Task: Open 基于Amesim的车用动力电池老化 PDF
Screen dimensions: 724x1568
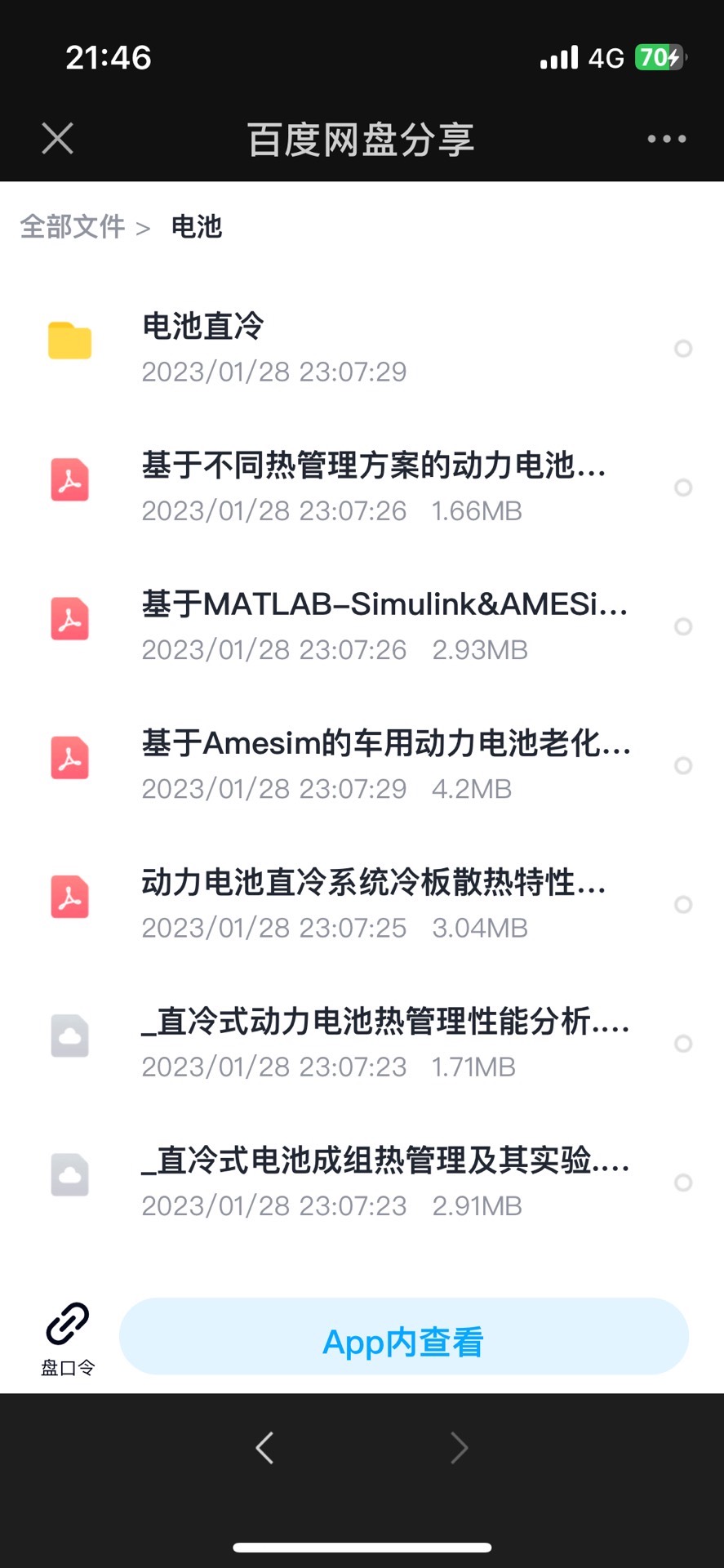Action: 362,764
